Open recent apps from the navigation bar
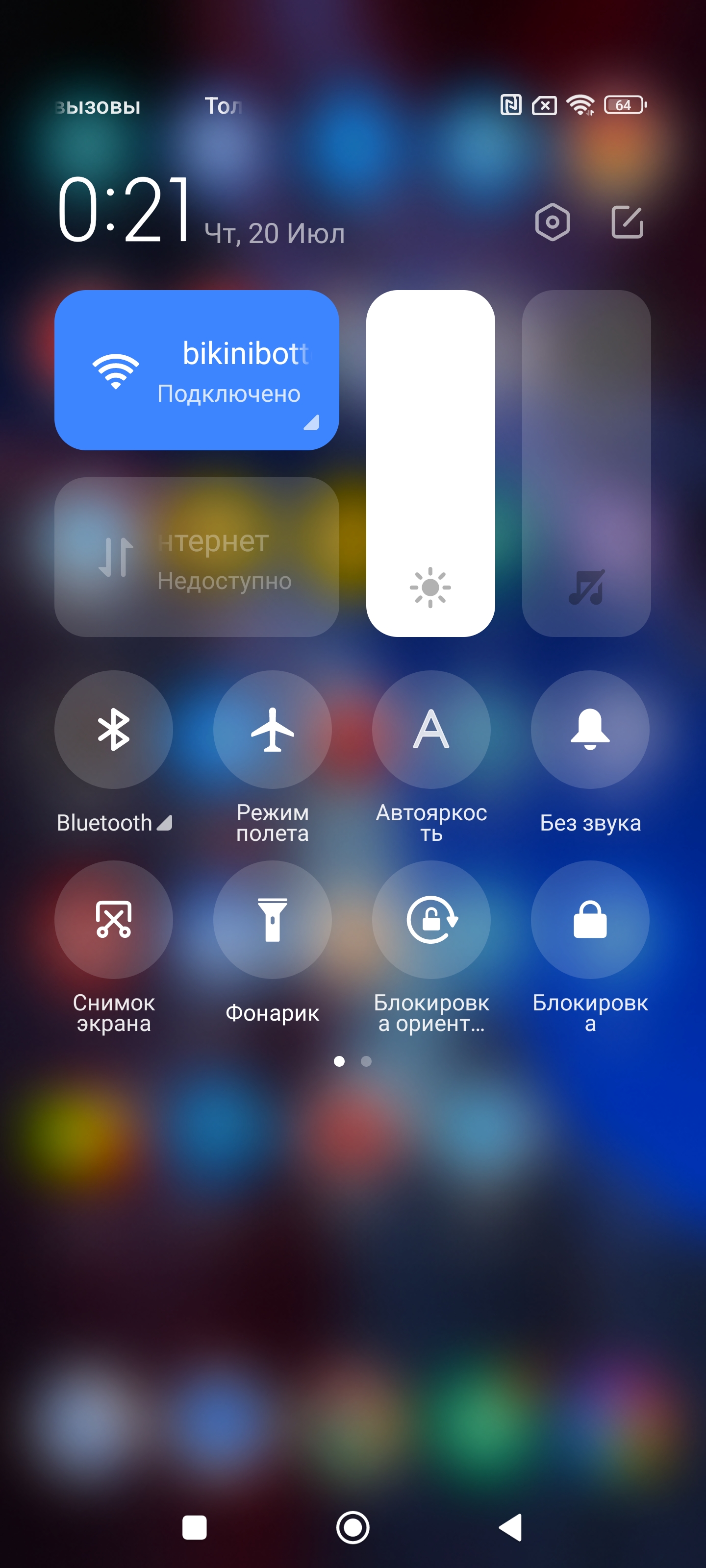This screenshot has width=706, height=1568. [x=194, y=1527]
